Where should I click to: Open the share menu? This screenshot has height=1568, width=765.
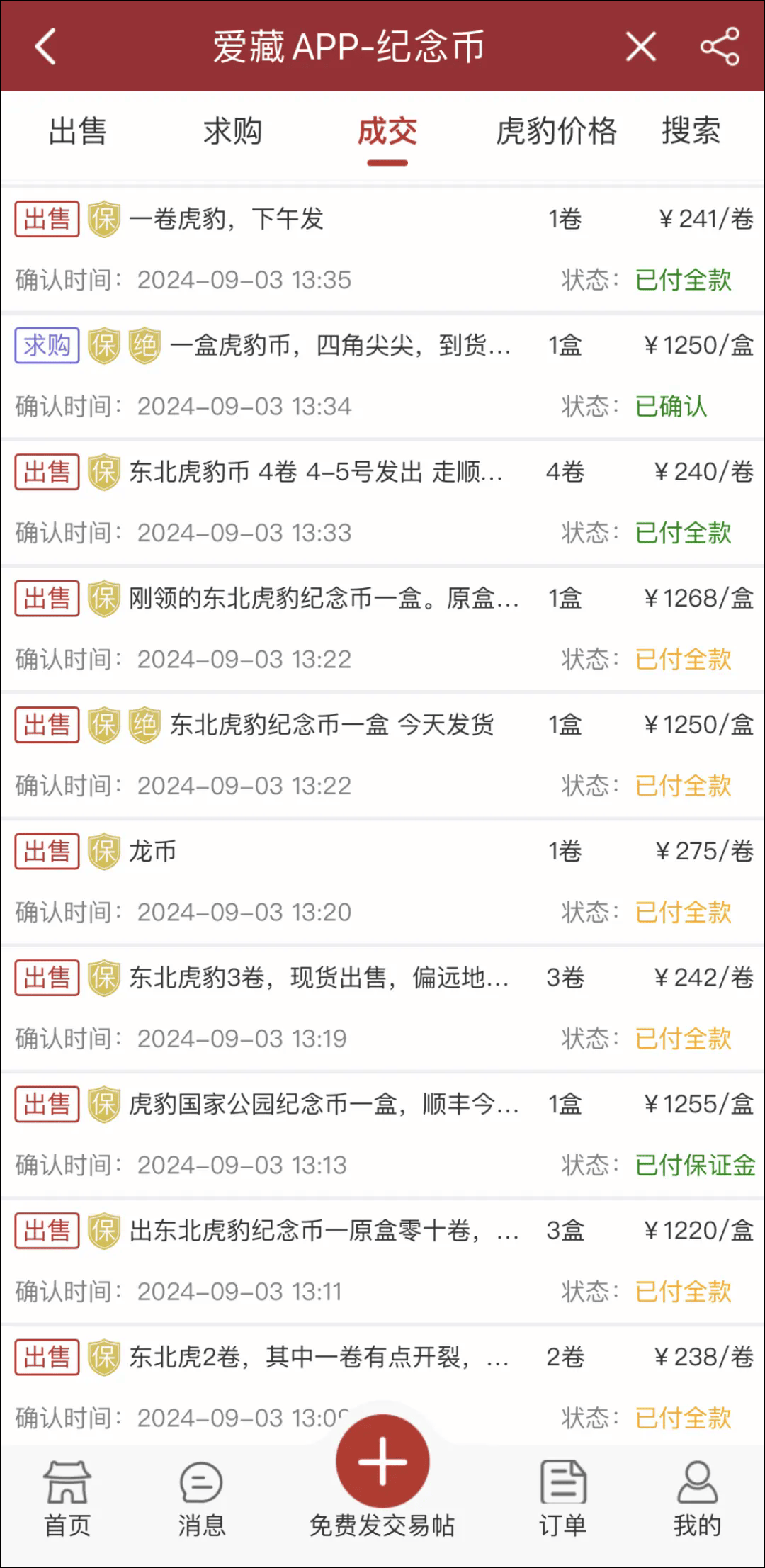pyautogui.click(x=718, y=46)
